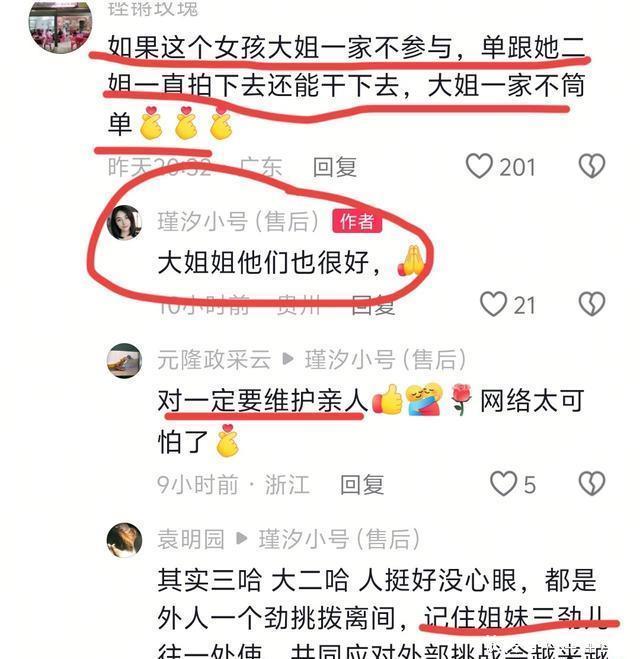This screenshot has height=659, width=640.
Task: Like 元隆政采云's comment
Action: (x=503, y=484)
